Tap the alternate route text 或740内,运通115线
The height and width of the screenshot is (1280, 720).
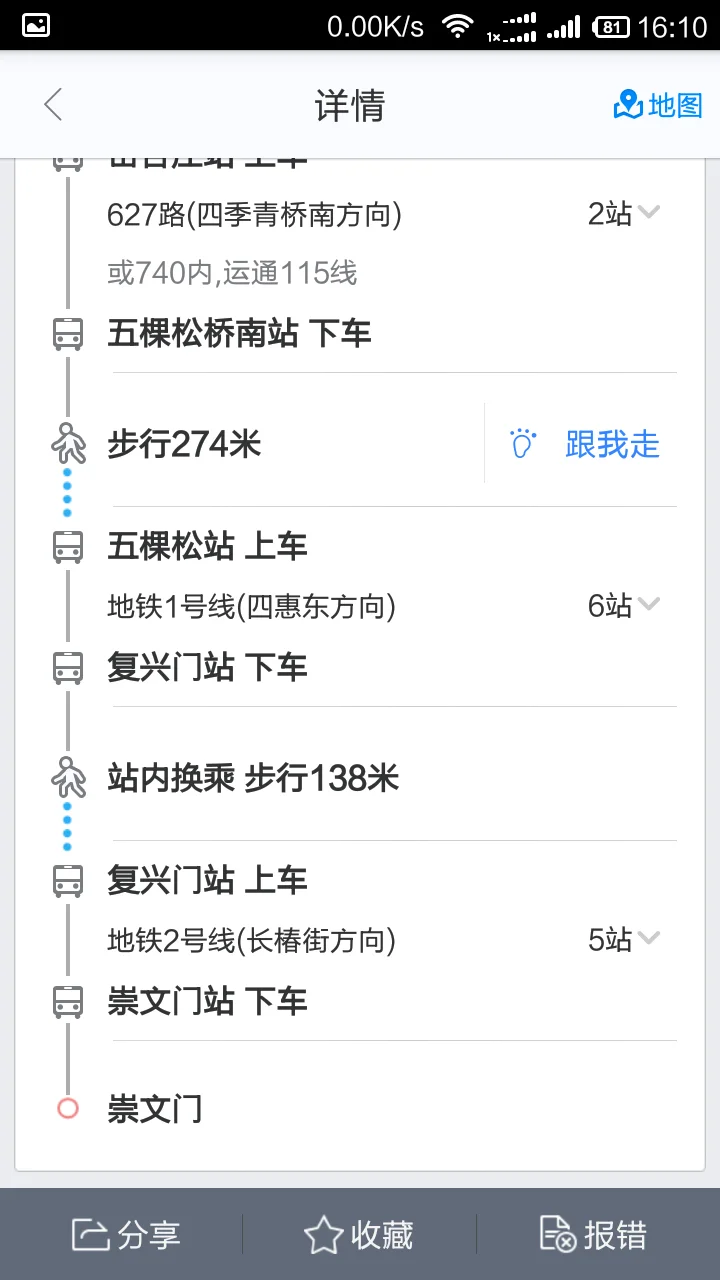[x=235, y=272]
